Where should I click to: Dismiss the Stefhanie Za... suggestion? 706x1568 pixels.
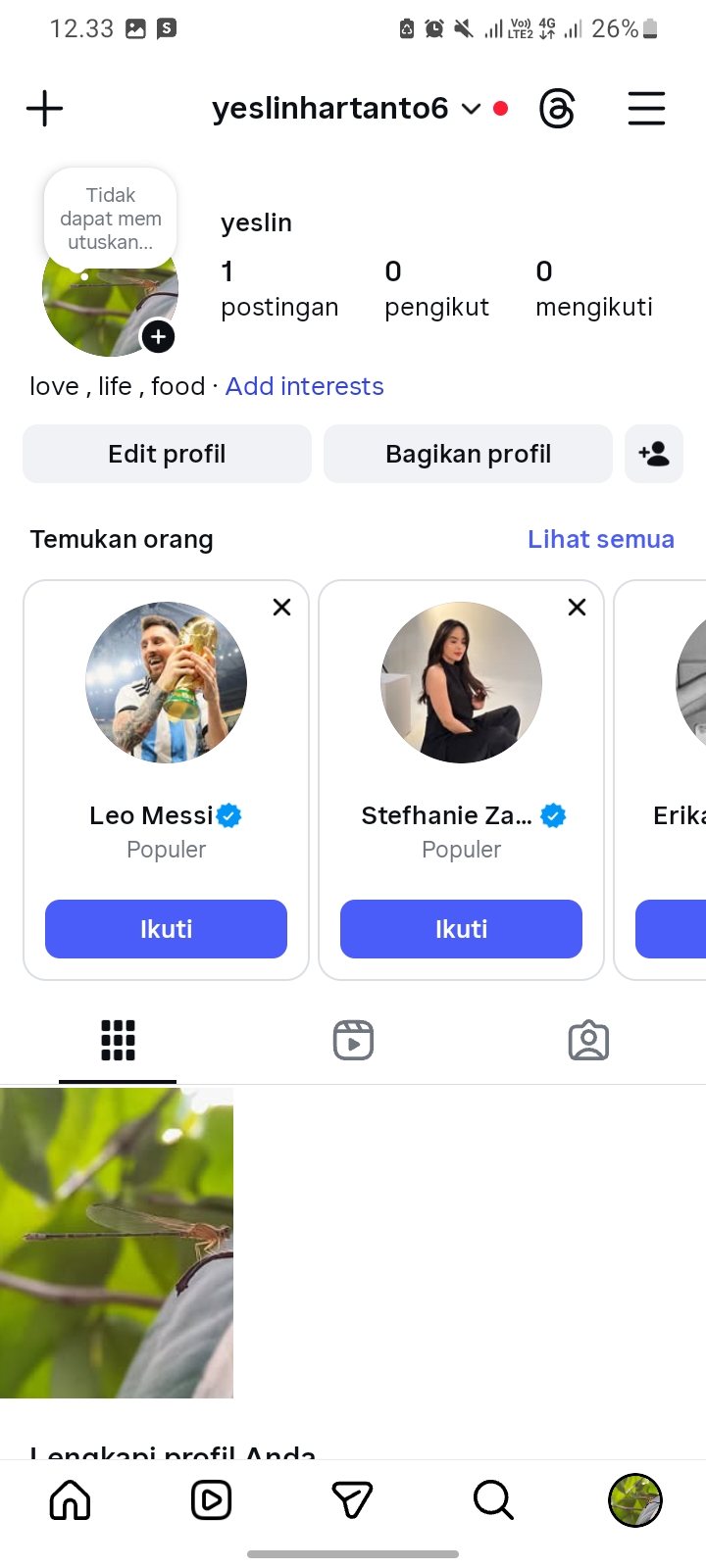577,608
